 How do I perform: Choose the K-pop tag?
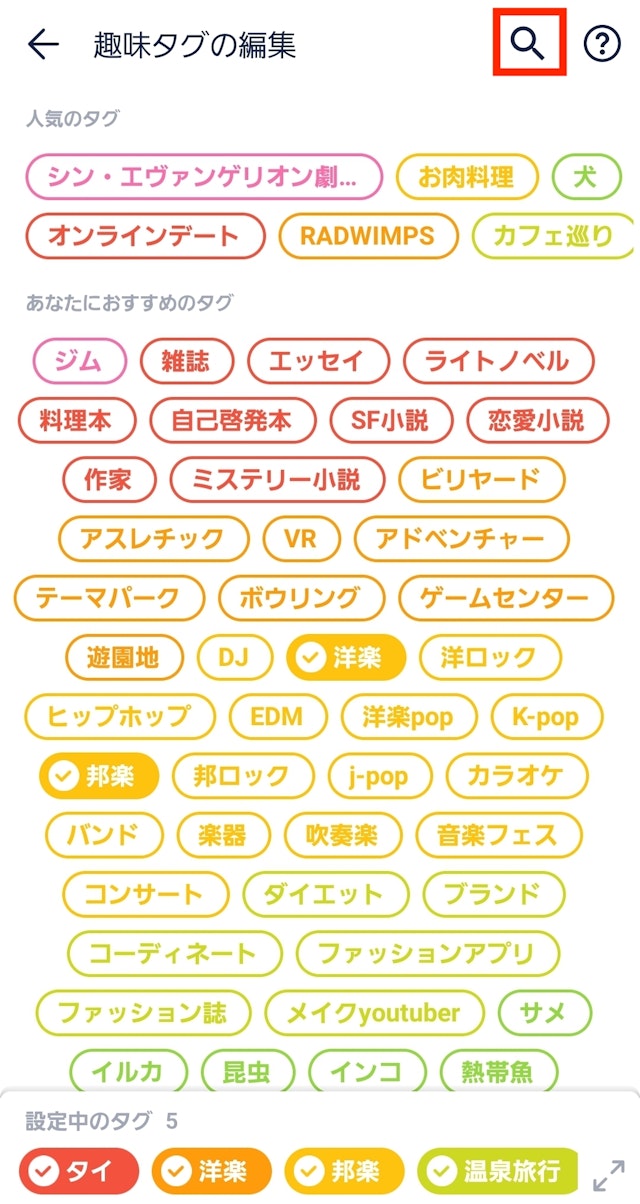[x=544, y=716]
